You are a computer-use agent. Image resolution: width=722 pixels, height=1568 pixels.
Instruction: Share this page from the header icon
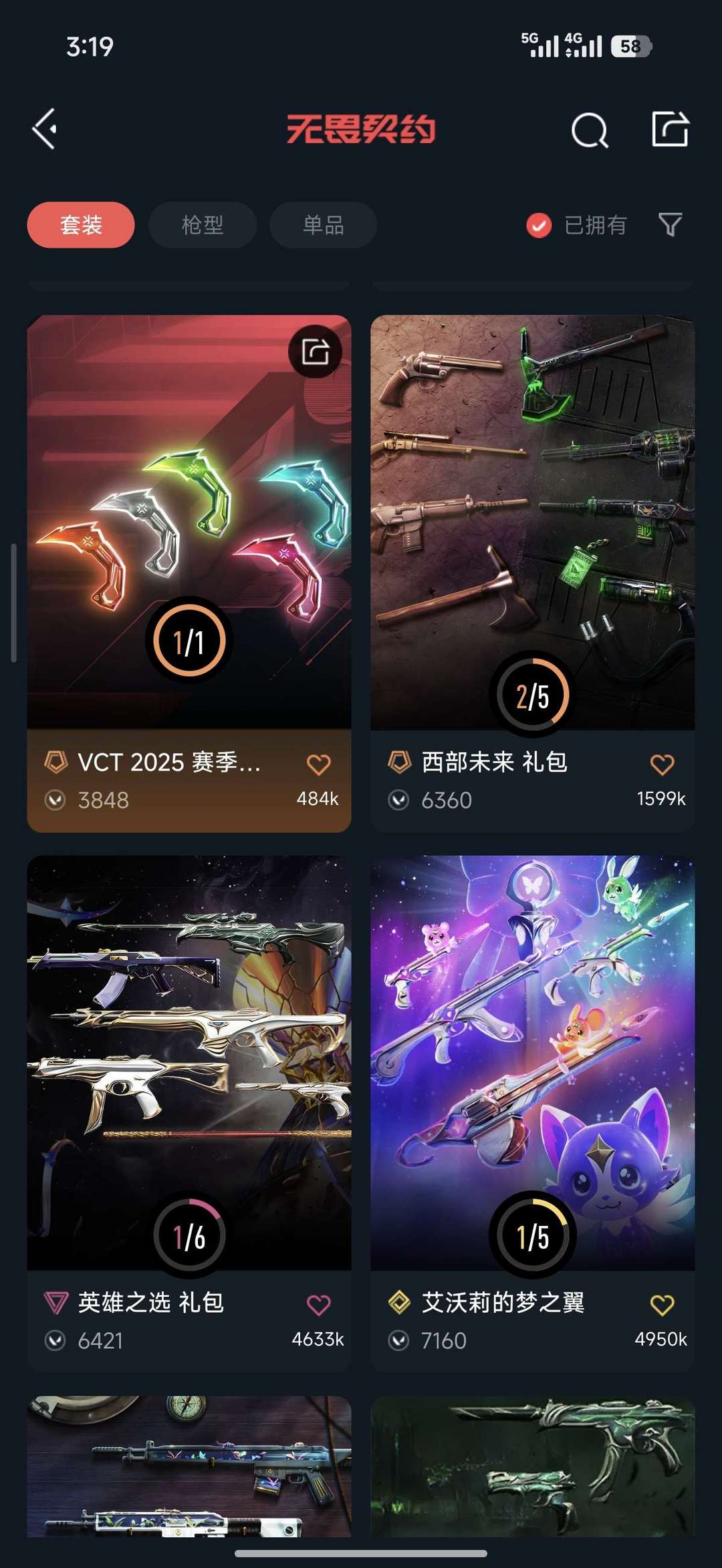tap(670, 128)
